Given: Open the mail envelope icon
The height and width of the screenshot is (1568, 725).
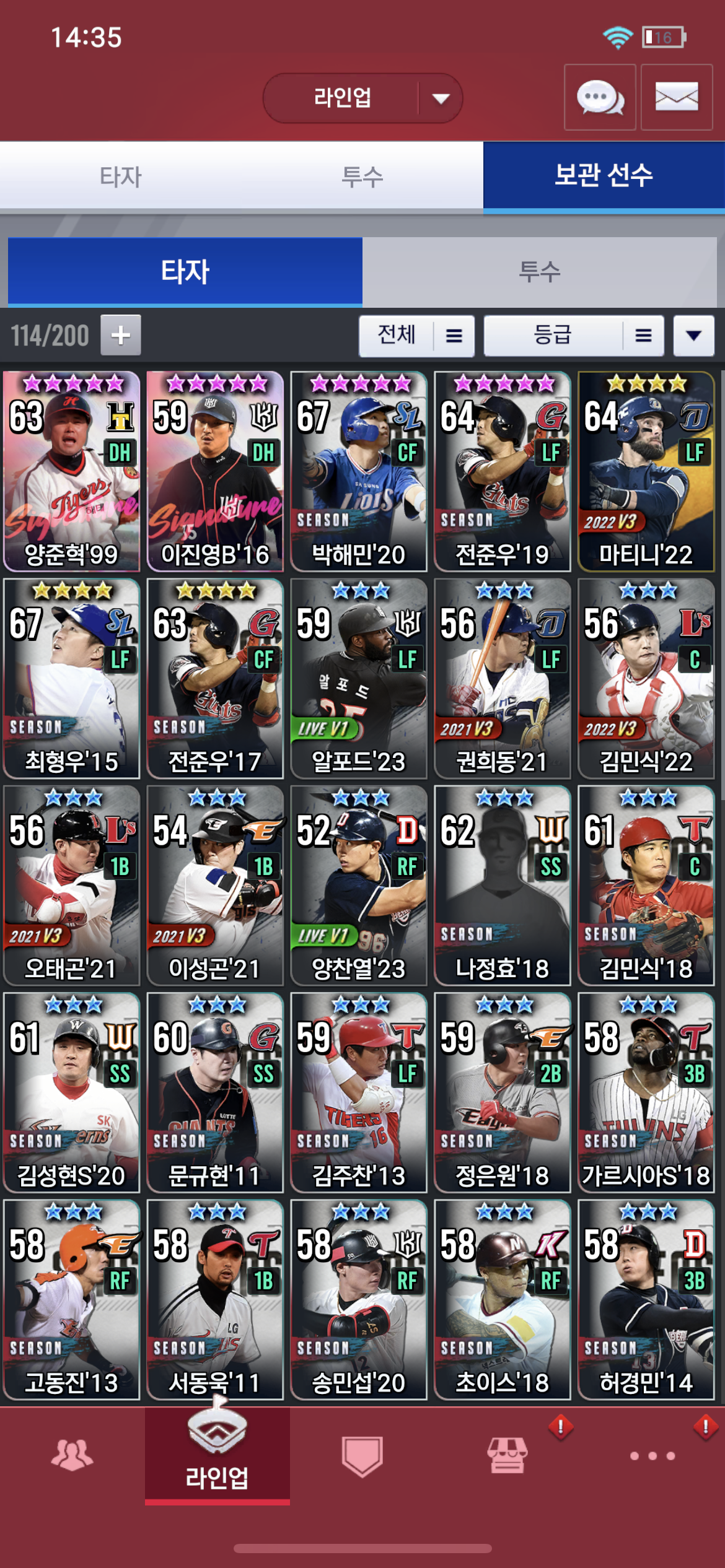Looking at the screenshot, I should coord(676,97).
